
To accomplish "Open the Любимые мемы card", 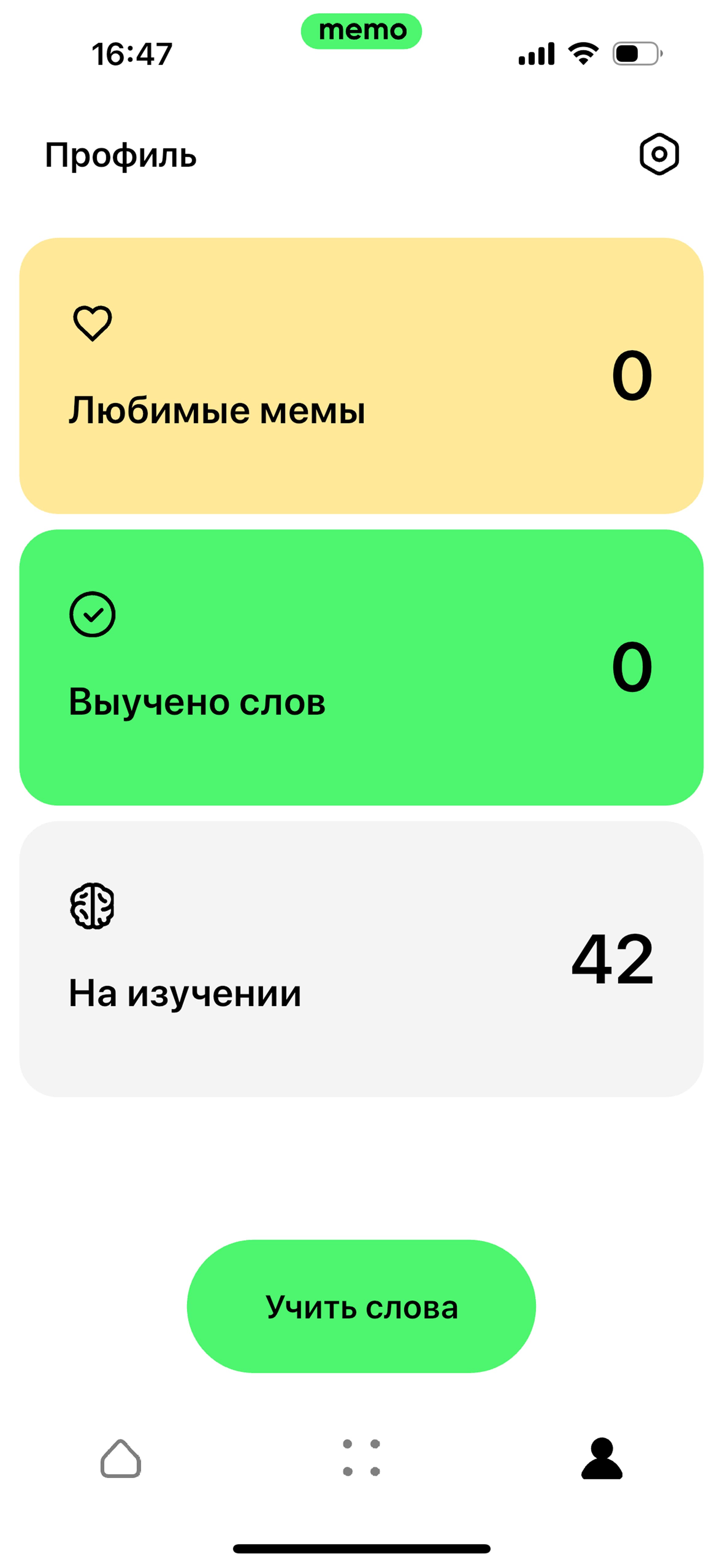I will click(361, 376).
